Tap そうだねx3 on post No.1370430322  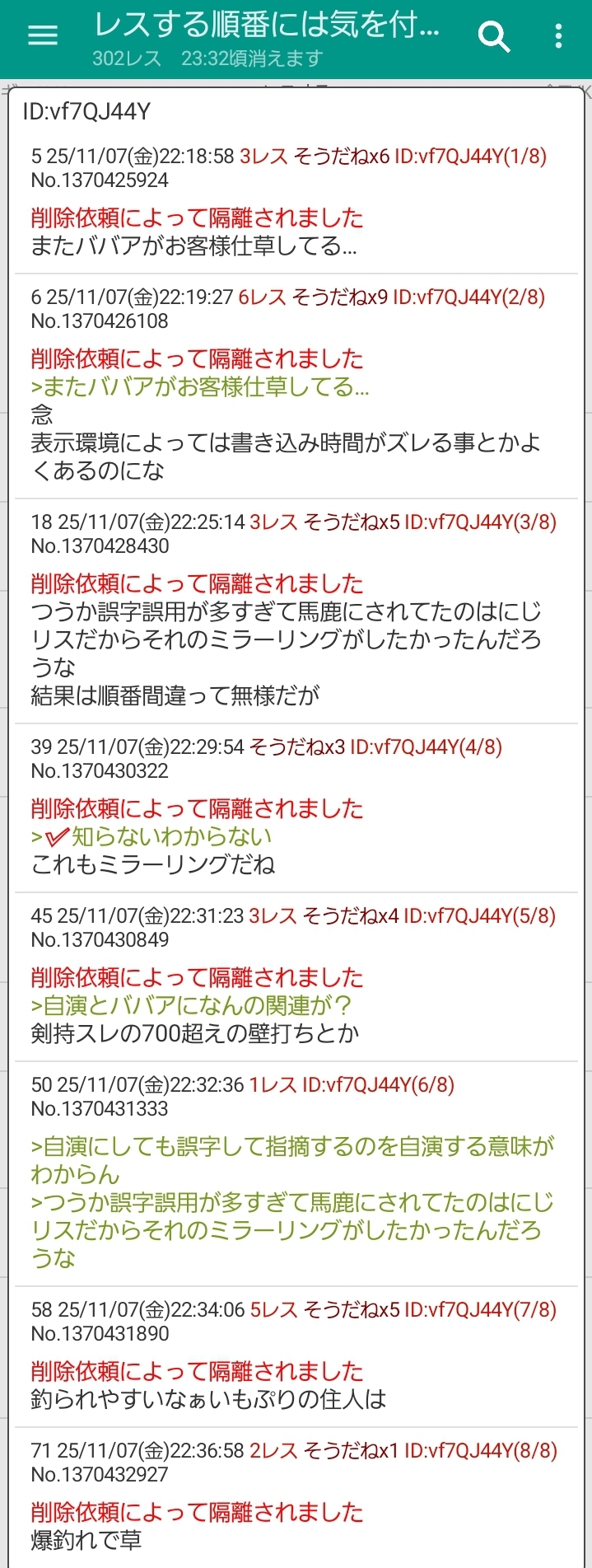pyautogui.click(x=296, y=747)
